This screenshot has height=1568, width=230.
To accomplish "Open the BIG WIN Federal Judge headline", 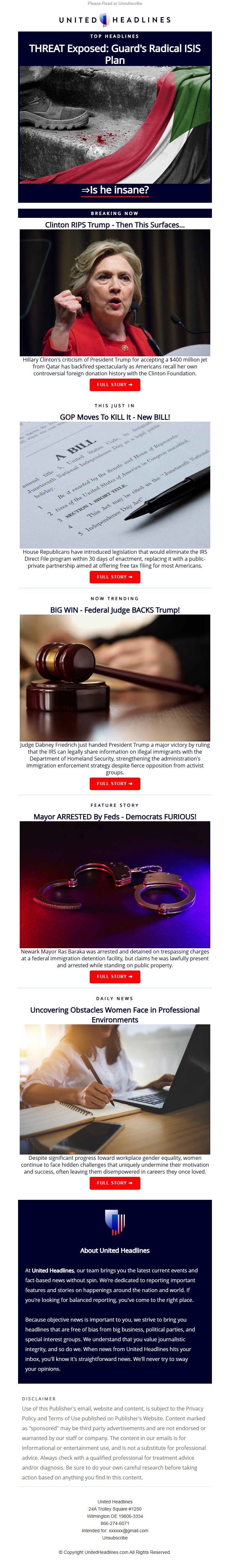I will [x=115, y=610].
